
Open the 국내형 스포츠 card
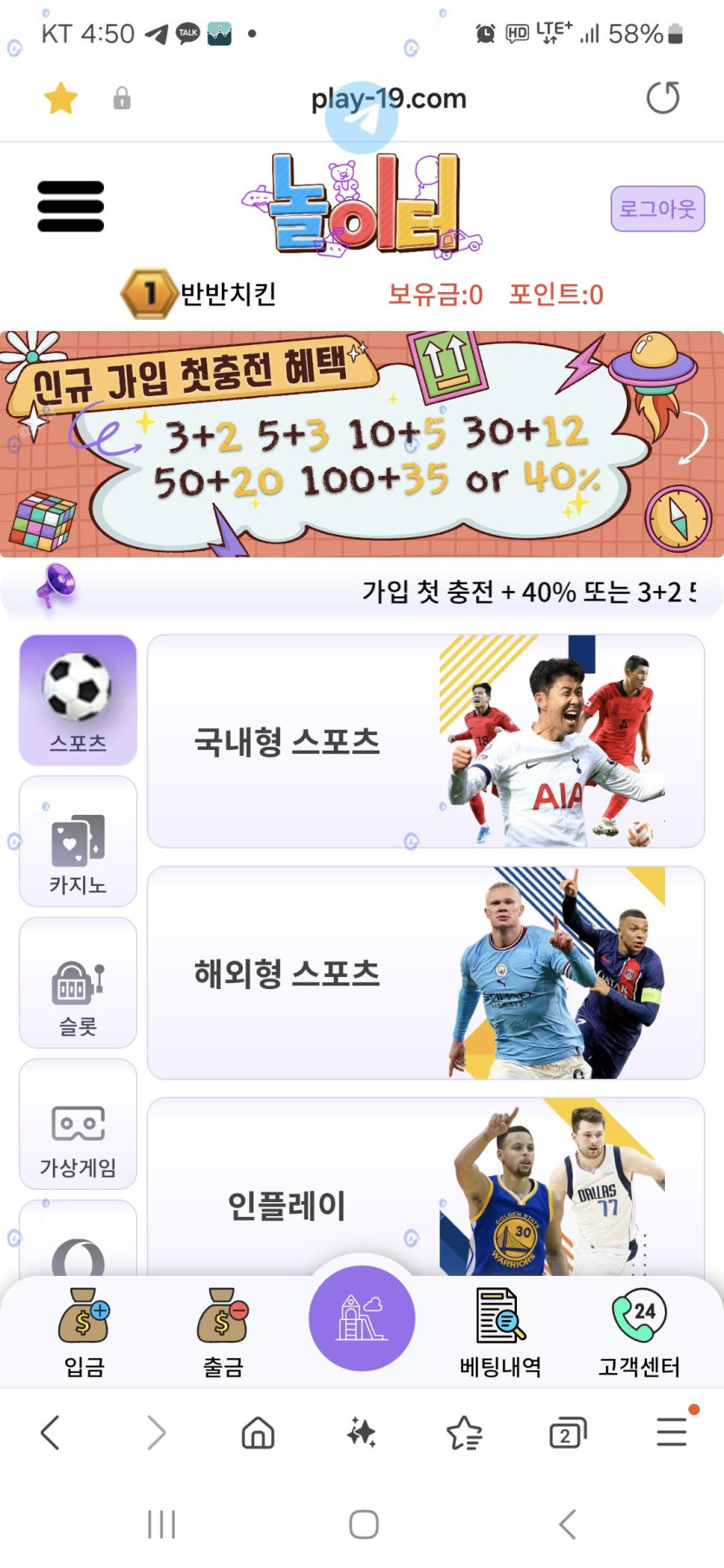click(425, 741)
